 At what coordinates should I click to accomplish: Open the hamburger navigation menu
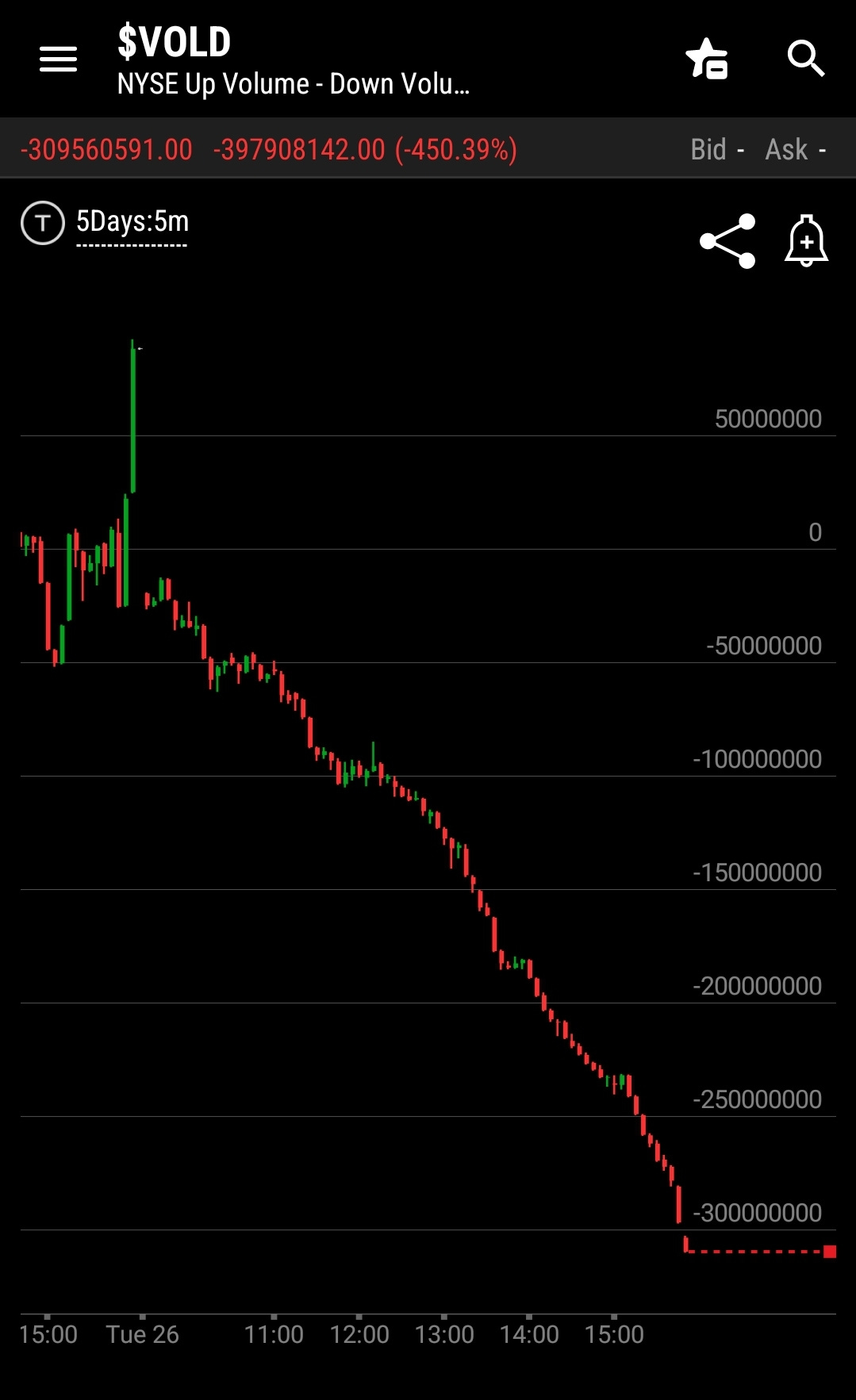pos(58,59)
